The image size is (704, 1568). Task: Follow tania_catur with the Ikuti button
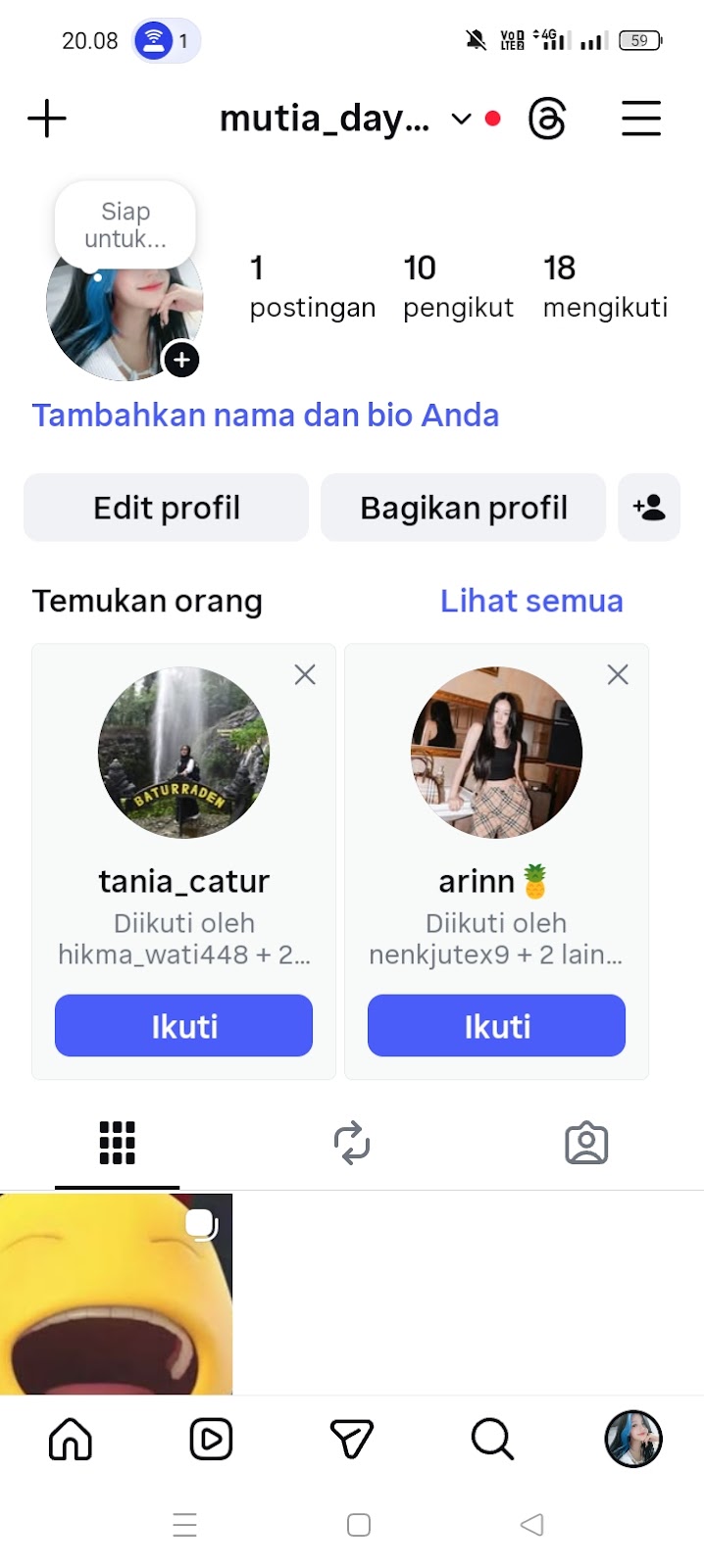tap(183, 1026)
